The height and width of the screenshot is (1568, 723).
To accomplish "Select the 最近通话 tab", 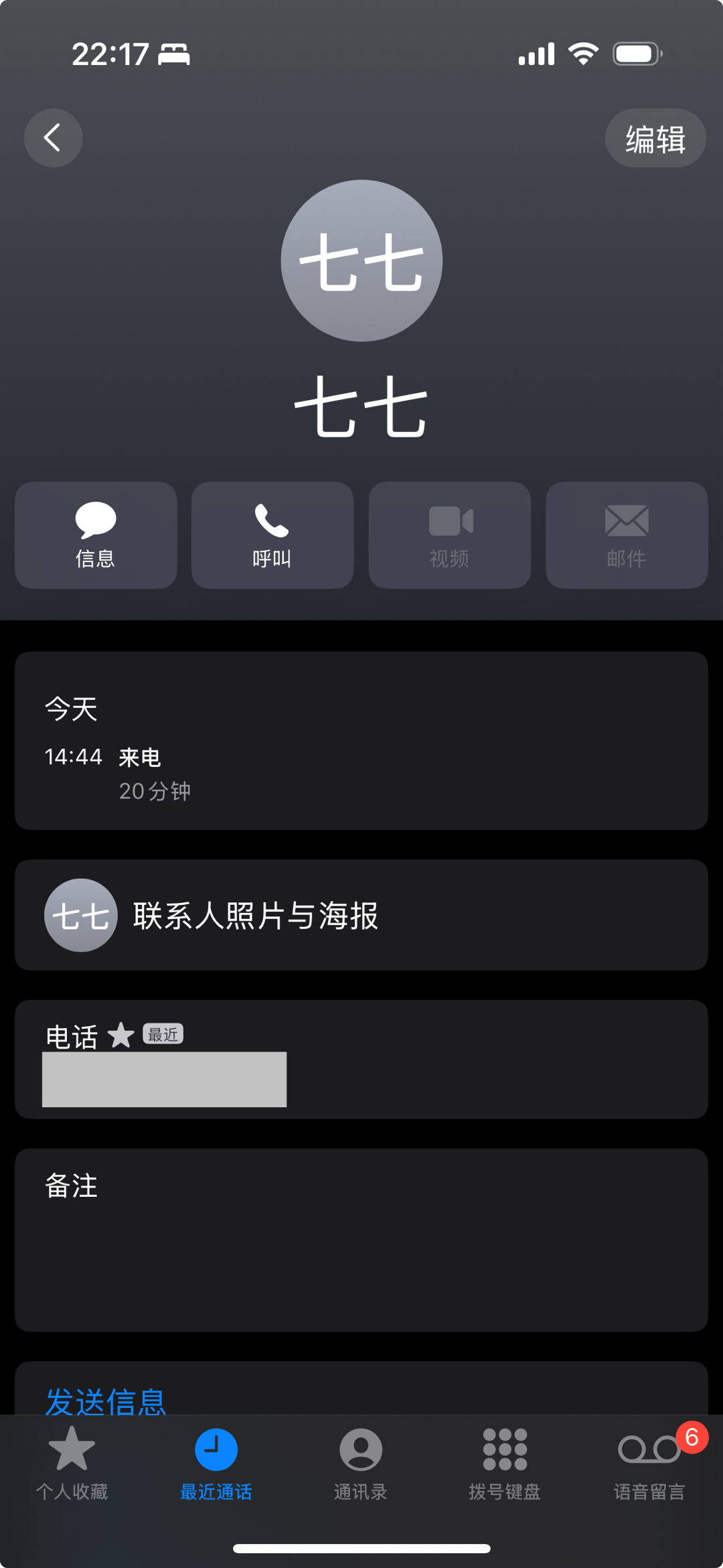I will [x=216, y=1464].
